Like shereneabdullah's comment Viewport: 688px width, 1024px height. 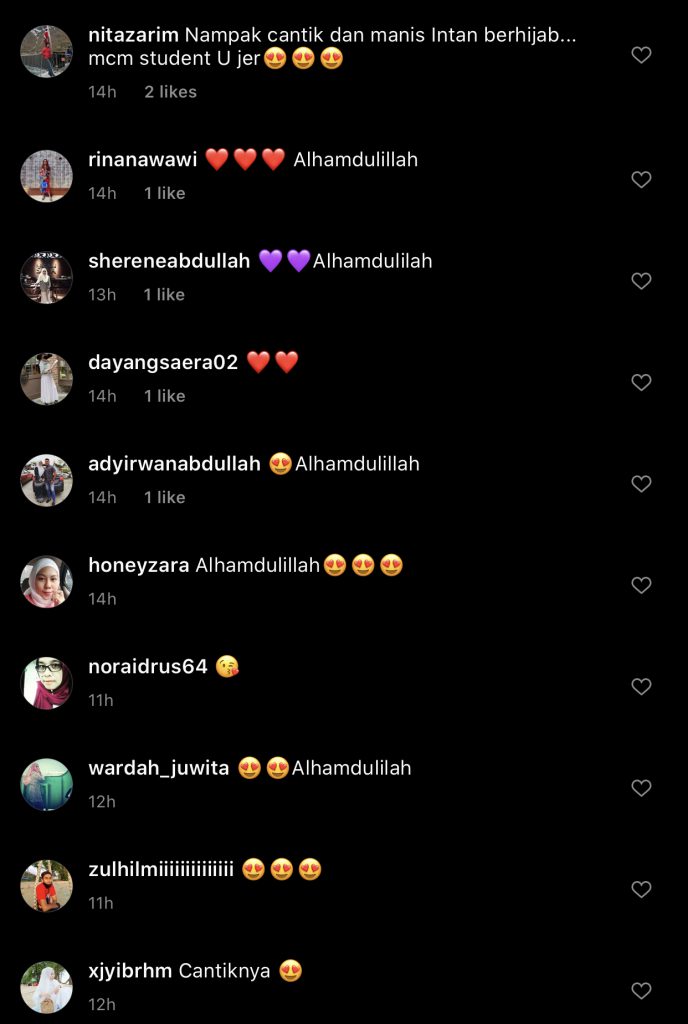(x=641, y=281)
